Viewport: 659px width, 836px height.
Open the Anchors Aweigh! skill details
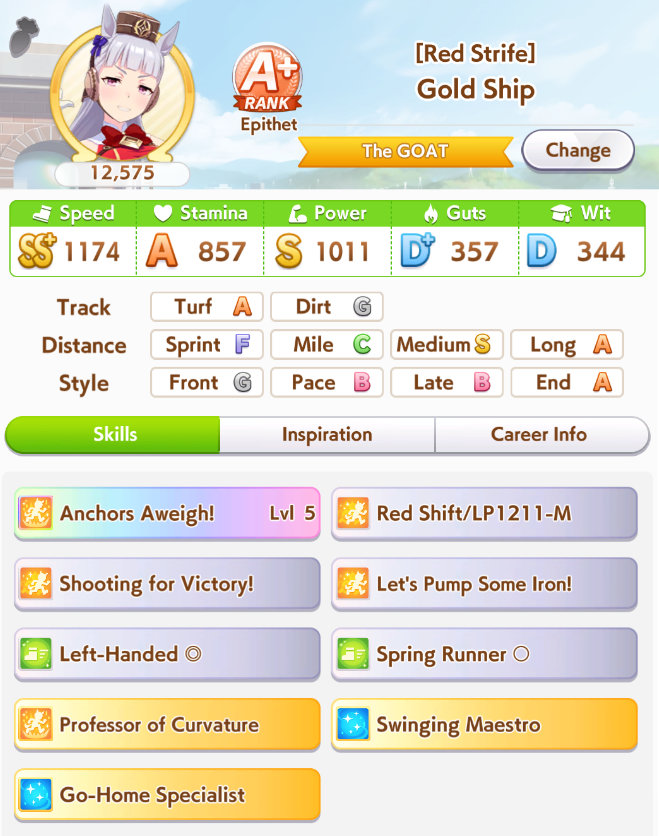(x=167, y=514)
